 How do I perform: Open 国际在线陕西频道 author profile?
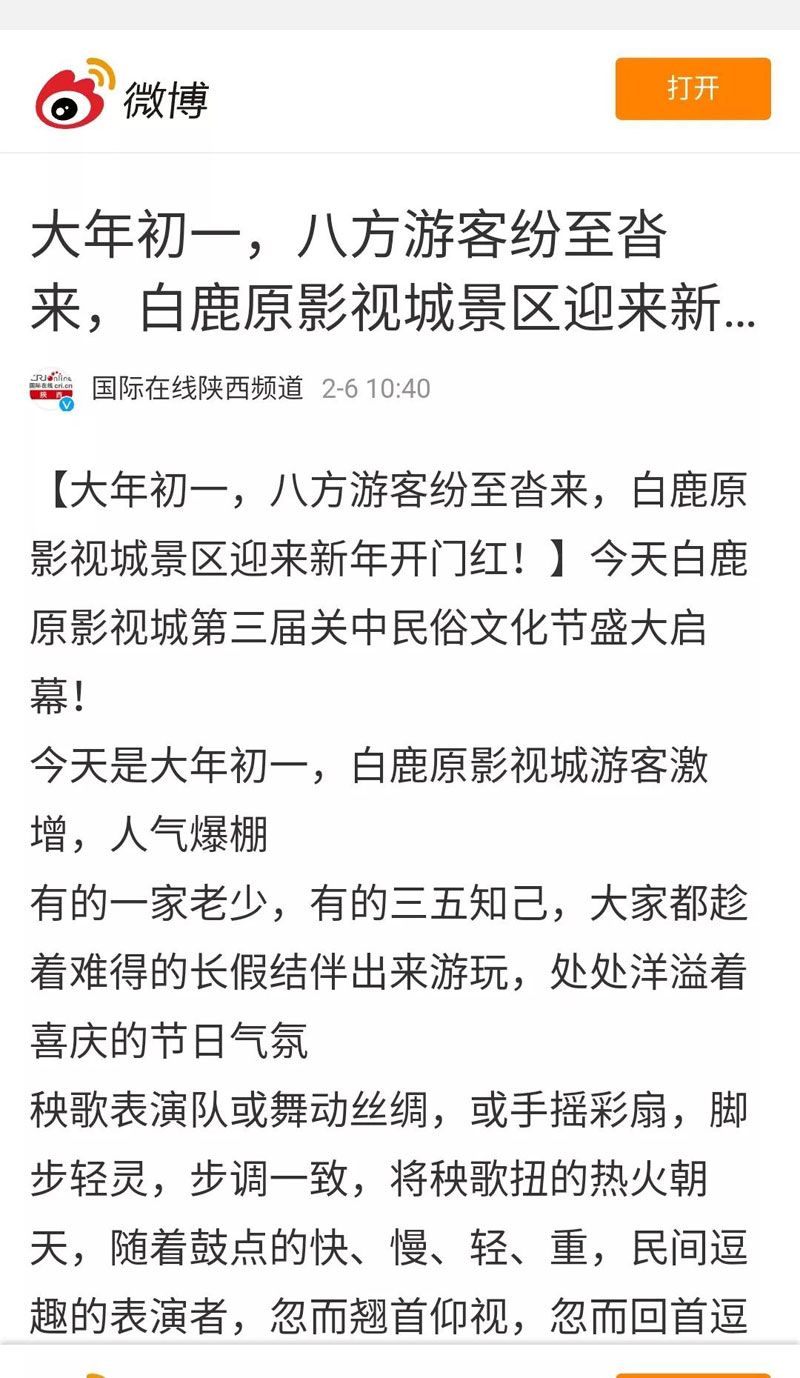point(197,388)
